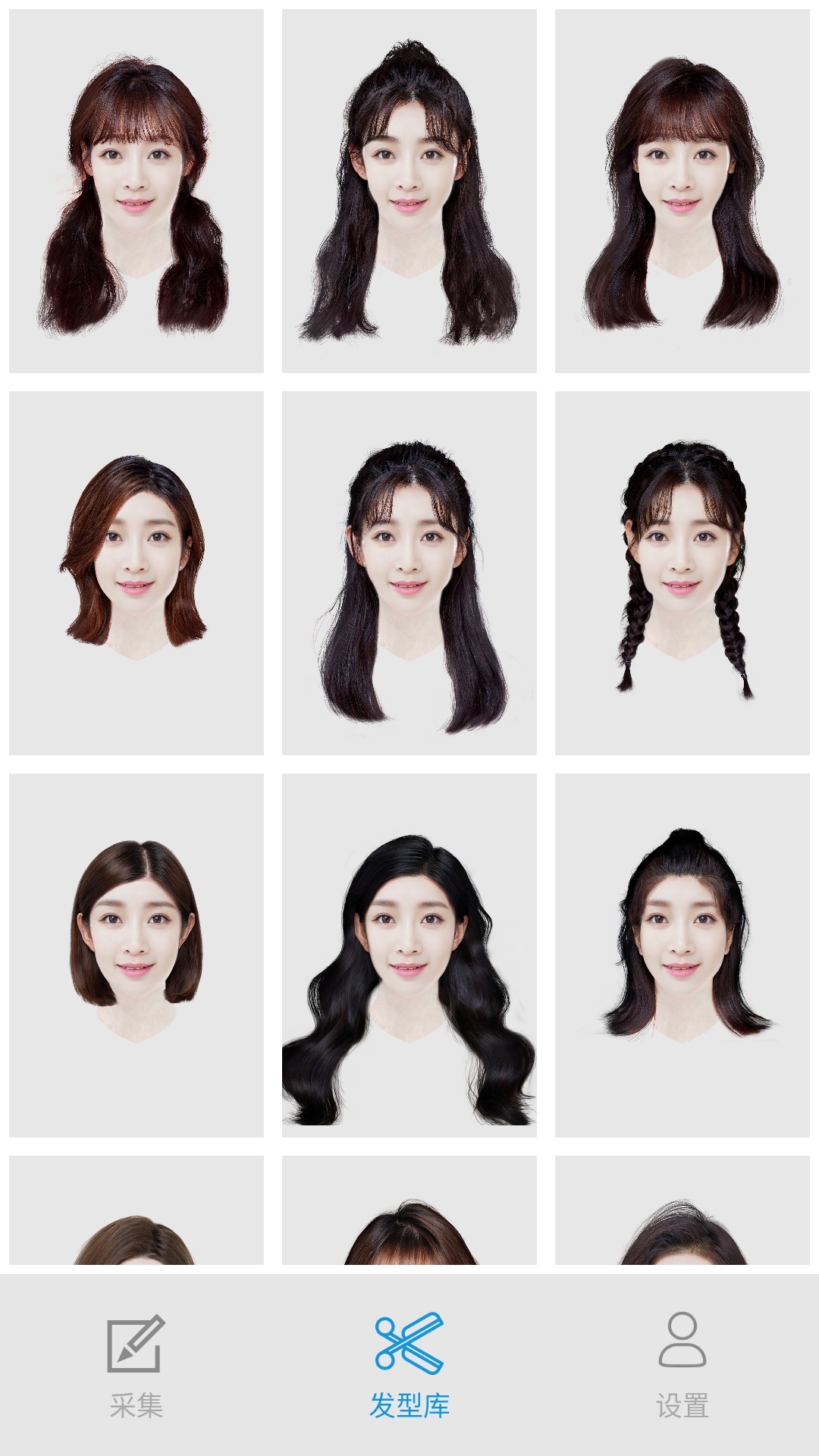Pick the short brown center-part bob
Viewport: 819px width, 1456px height.
tap(136, 955)
